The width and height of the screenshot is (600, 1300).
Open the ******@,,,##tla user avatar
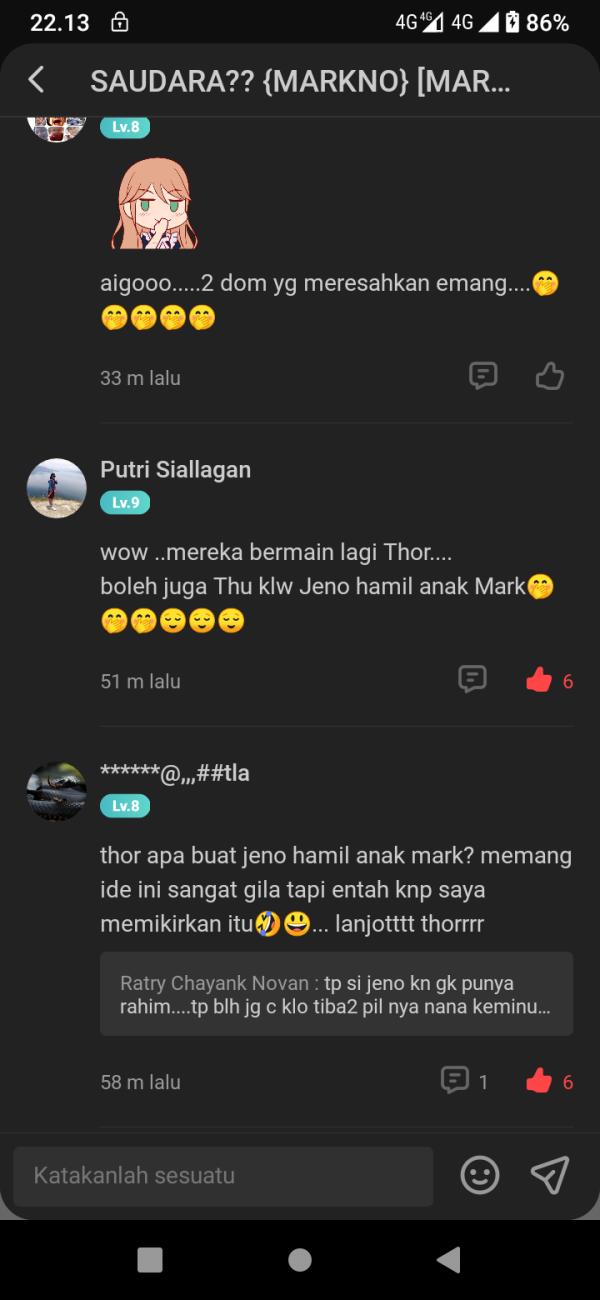click(x=56, y=791)
